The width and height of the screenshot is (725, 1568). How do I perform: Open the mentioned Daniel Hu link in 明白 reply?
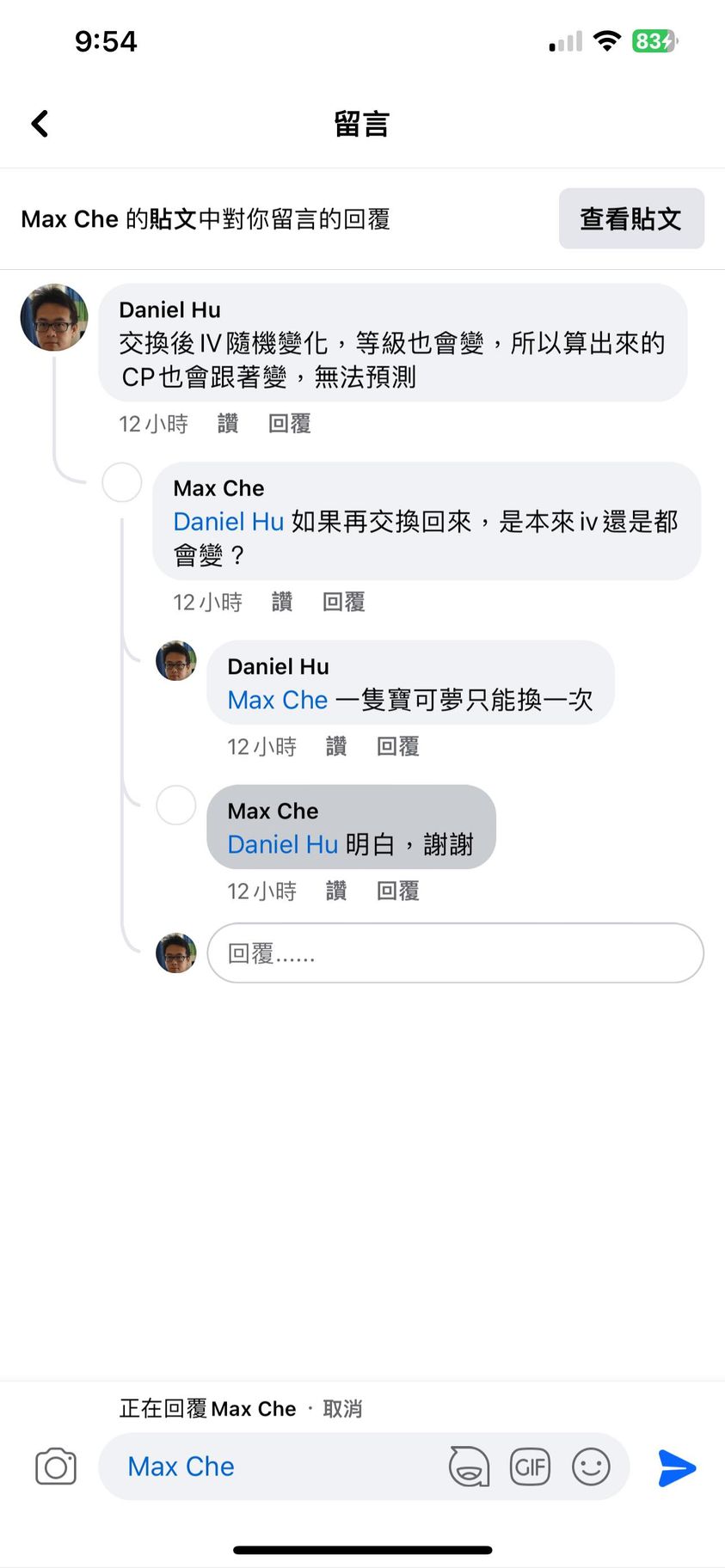point(282,845)
